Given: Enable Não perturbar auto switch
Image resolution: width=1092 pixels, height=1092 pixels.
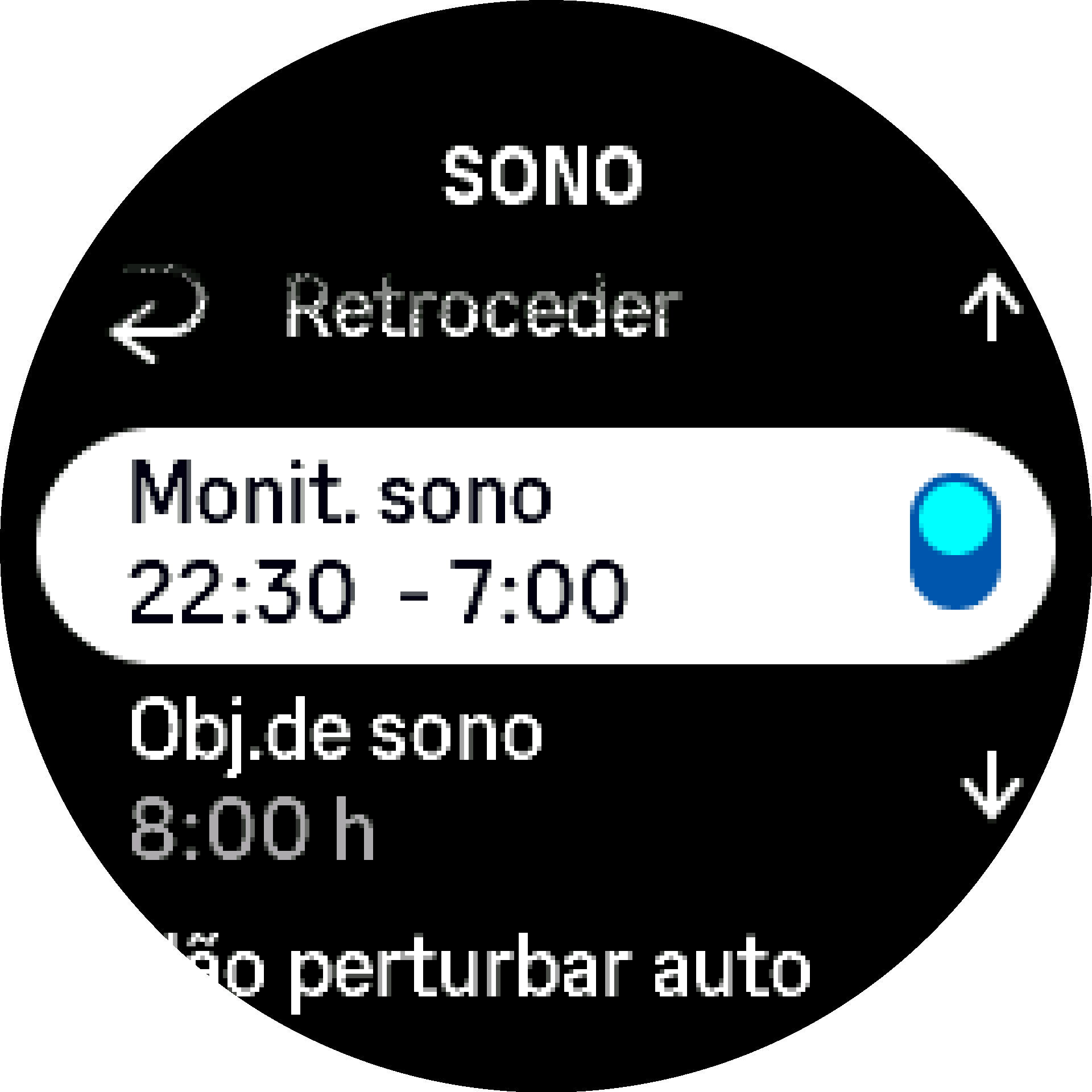Looking at the screenshot, I should 955,1016.
